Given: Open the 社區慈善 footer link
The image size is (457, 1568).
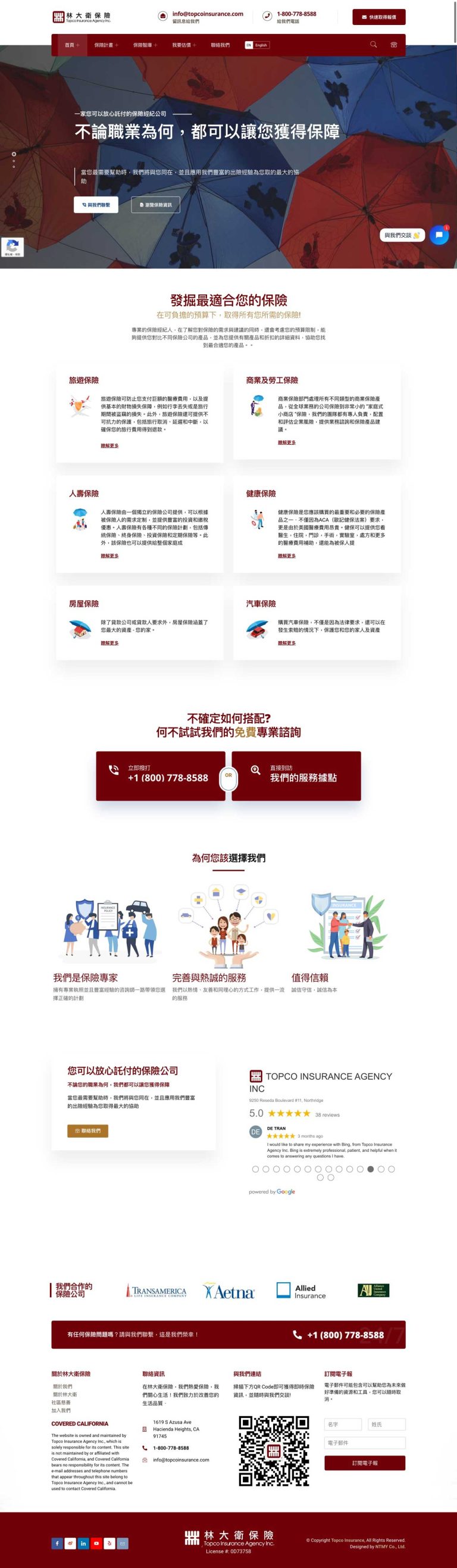Looking at the screenshot, I should click(x=61, y=1403).
